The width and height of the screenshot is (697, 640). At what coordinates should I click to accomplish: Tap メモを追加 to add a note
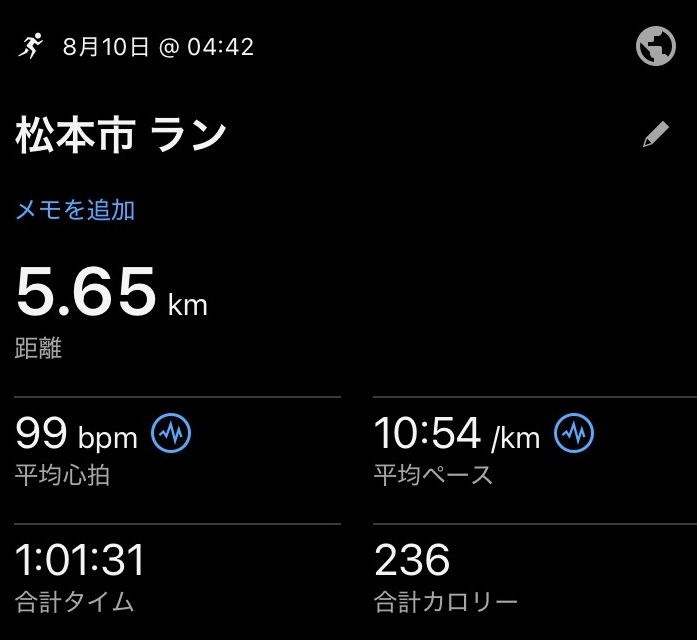[x=75, y=209]
